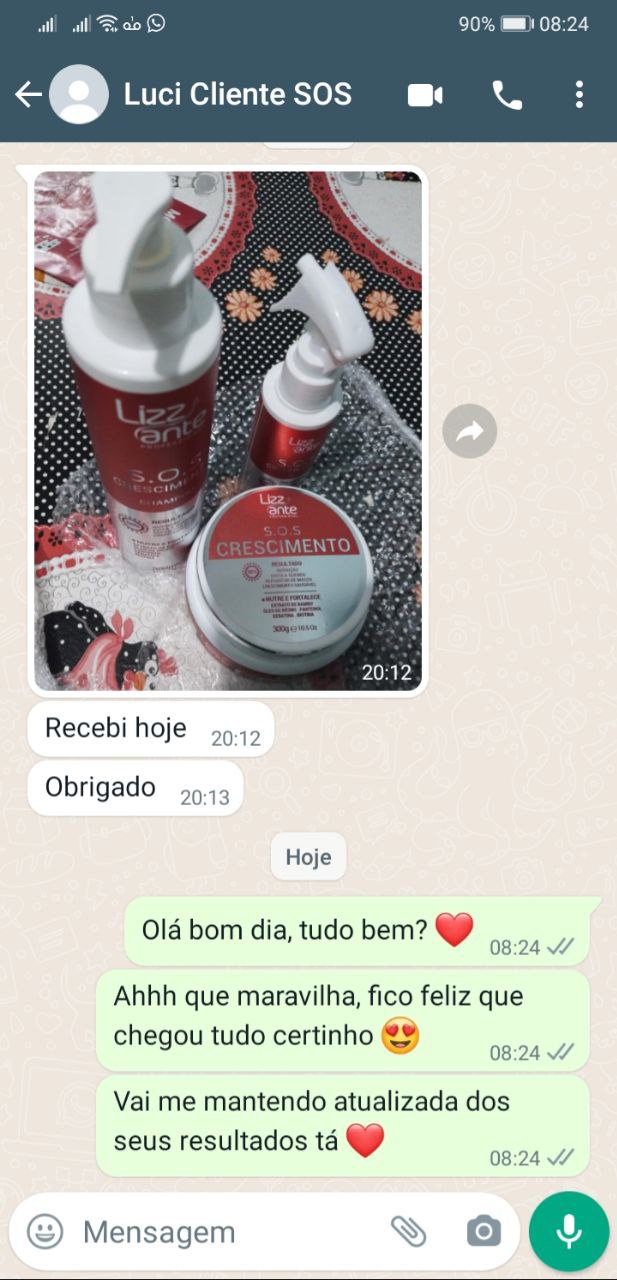617x1280 pixels.
Task: Start a voice call with Luci
Action: (507, 95)
